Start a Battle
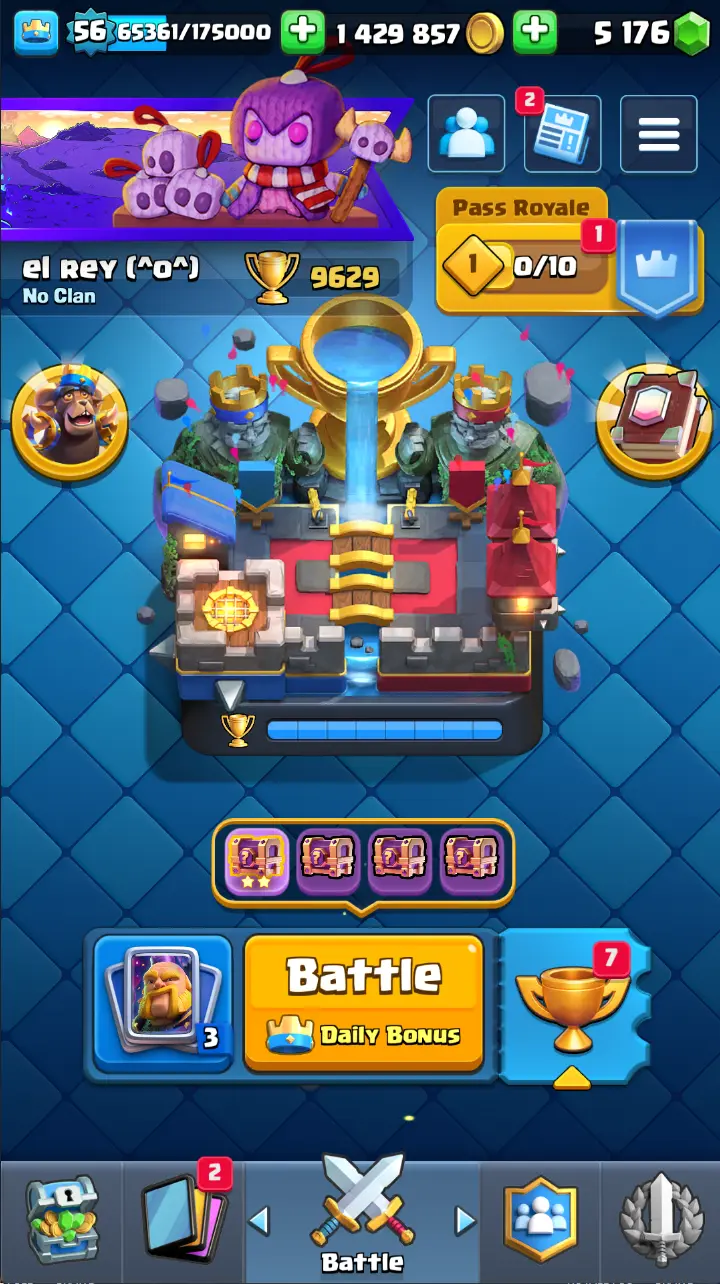This screenshot has width=720, height=1284. pyautogui.click(x=364, y=1001)
